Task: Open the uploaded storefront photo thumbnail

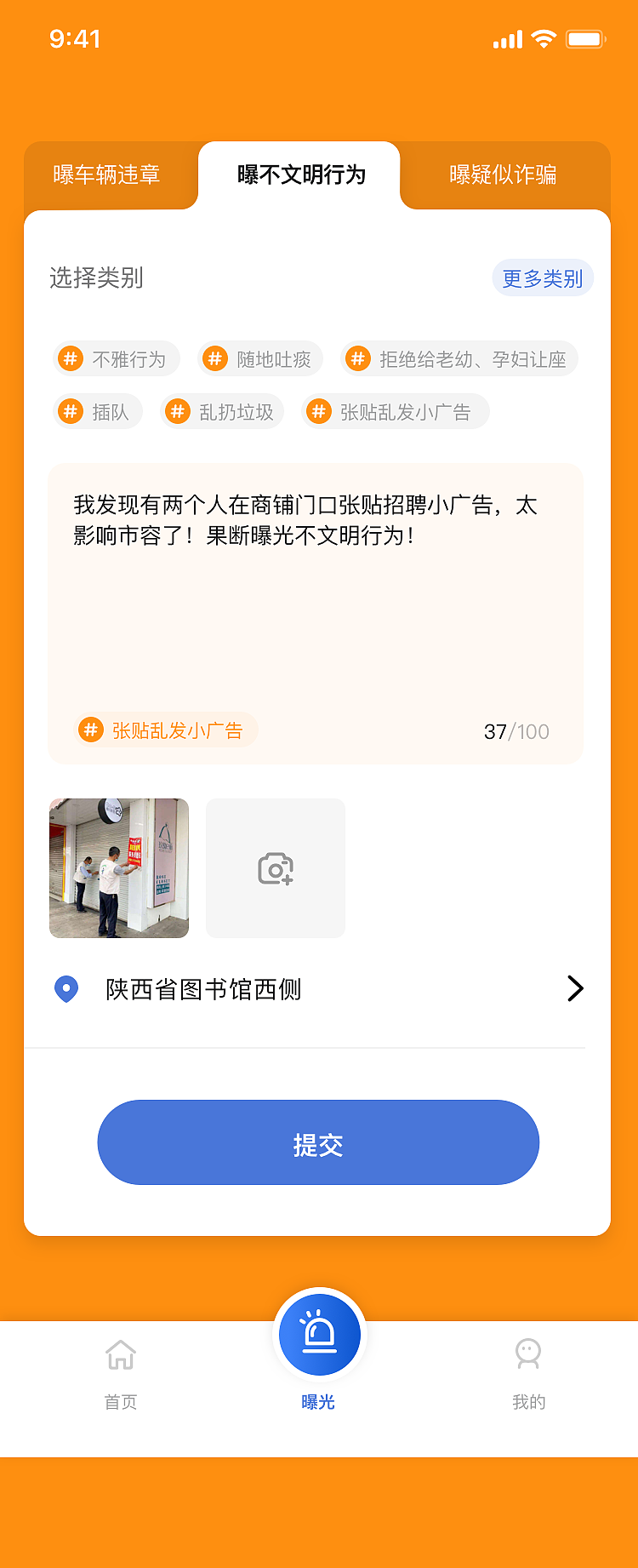Action: pos(118,867)
